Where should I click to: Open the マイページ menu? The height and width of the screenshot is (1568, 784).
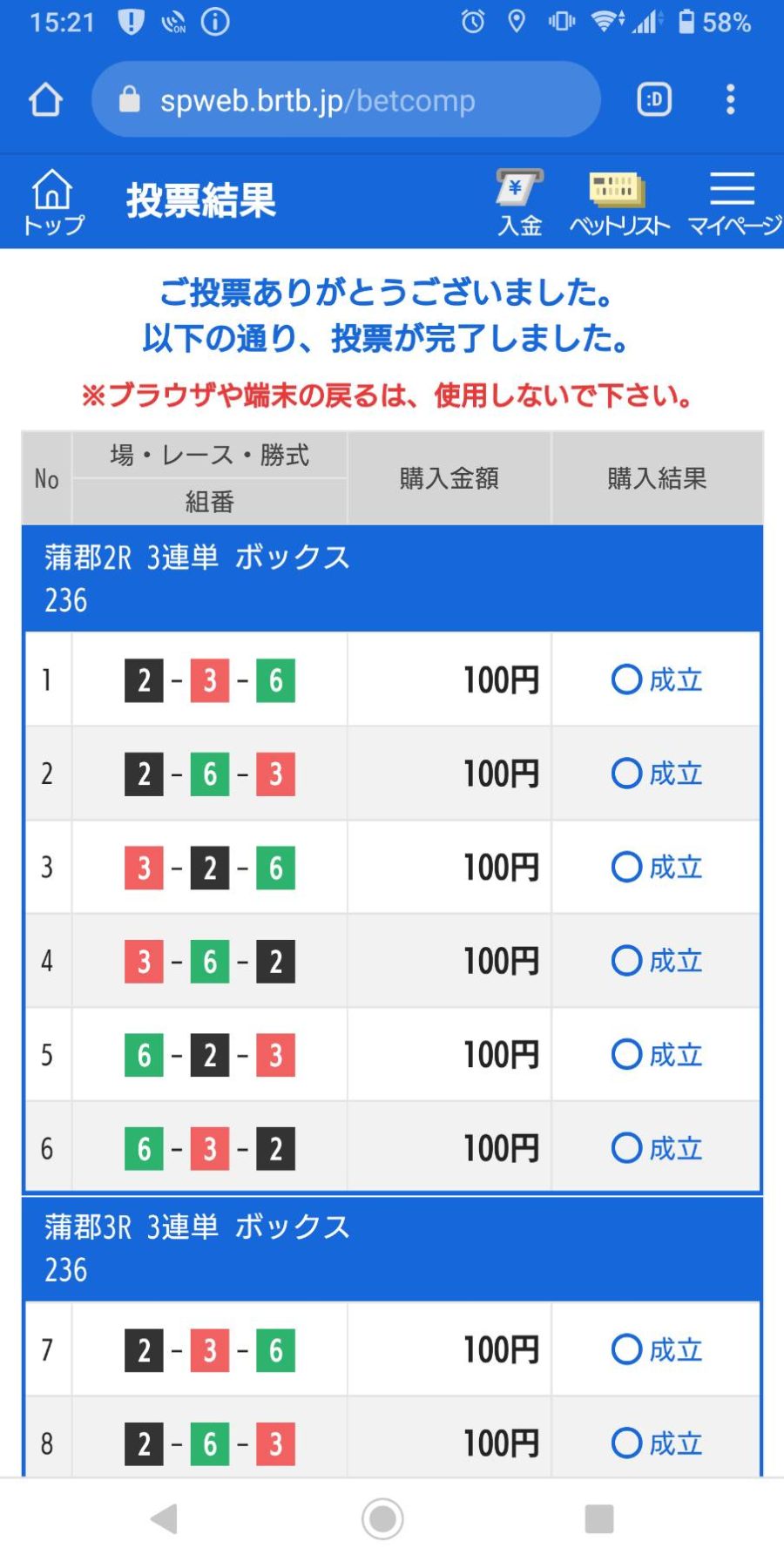733,202
